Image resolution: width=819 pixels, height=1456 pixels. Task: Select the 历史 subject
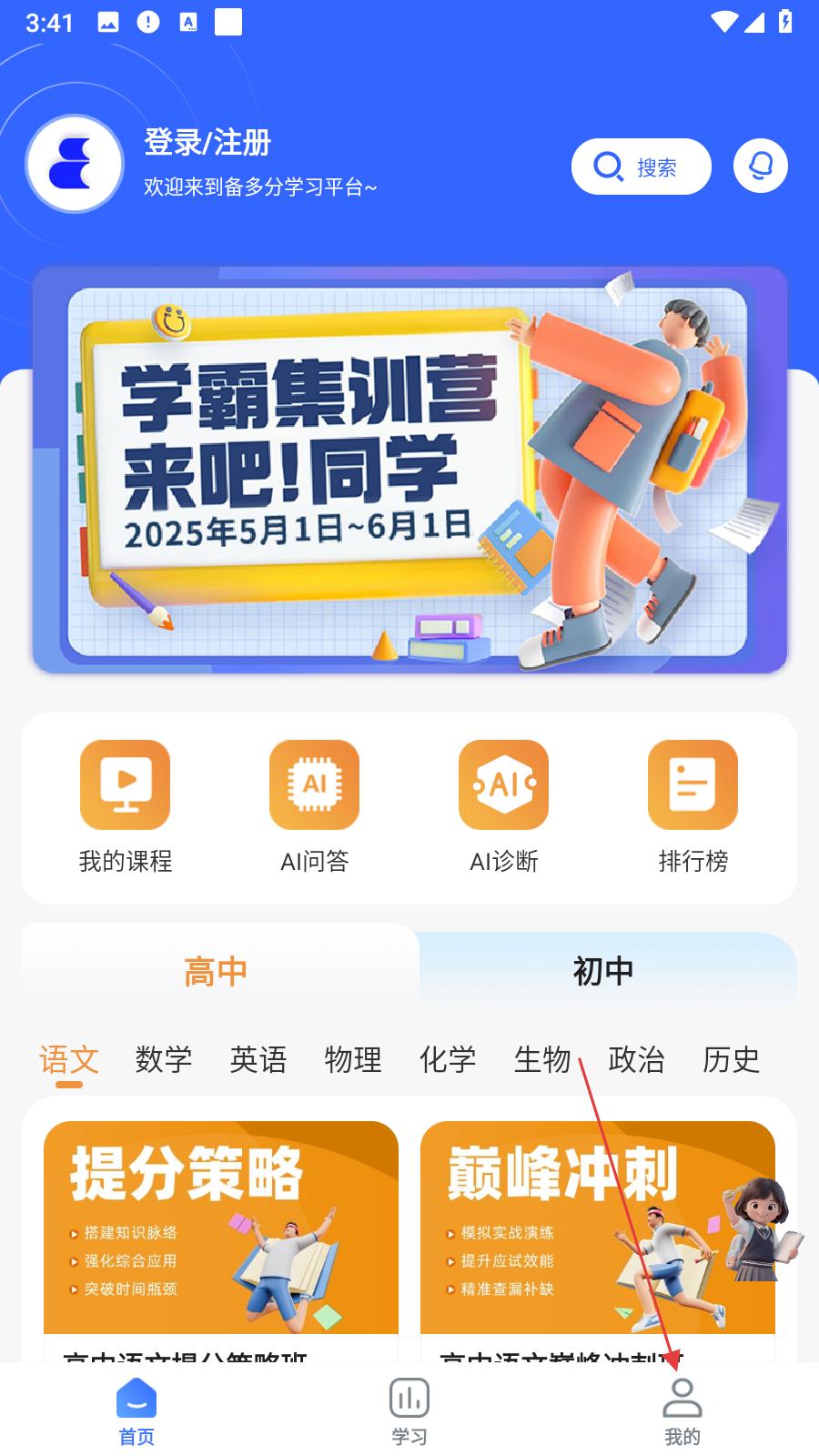pos(731,1059)
